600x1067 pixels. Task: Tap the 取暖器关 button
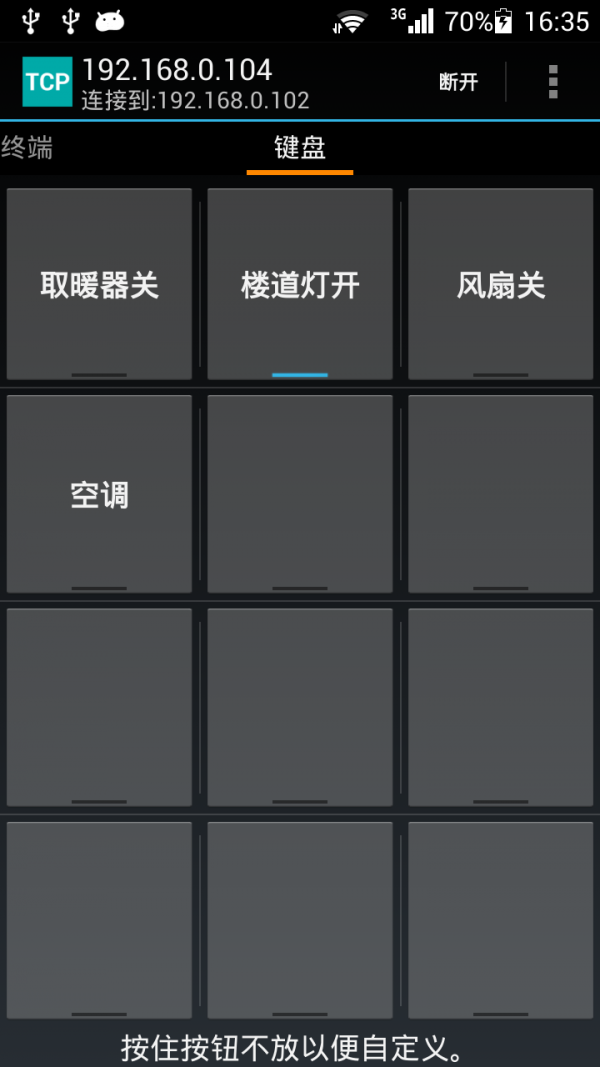click(99, 284)
